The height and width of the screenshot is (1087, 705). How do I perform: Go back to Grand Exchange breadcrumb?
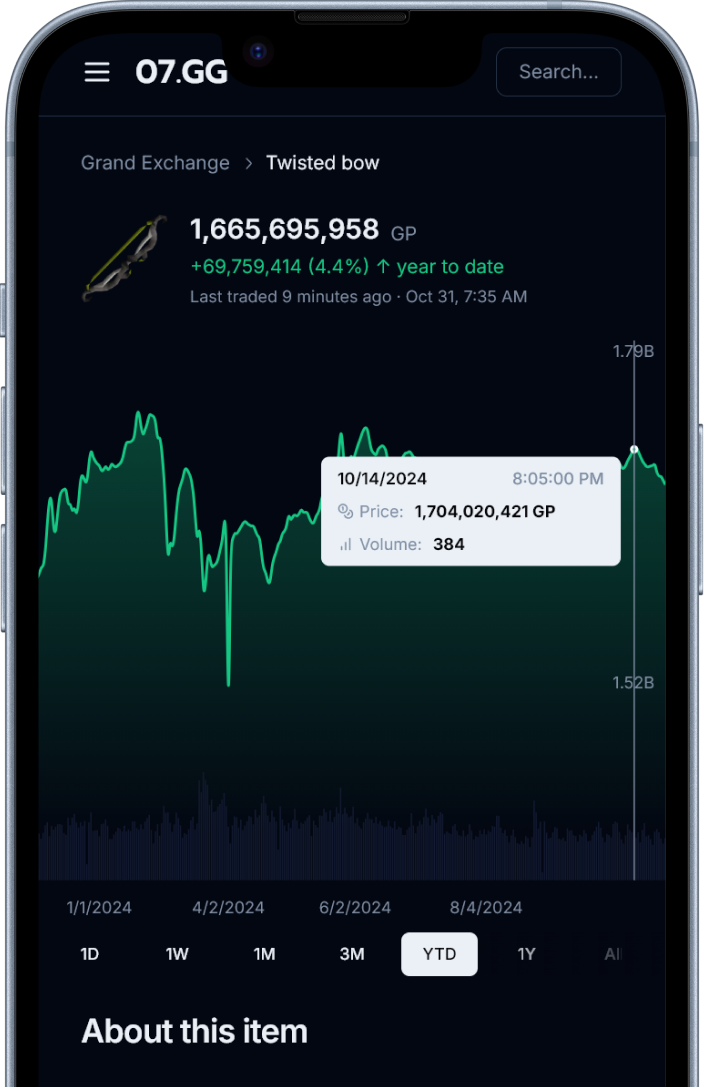pos(155,163)
